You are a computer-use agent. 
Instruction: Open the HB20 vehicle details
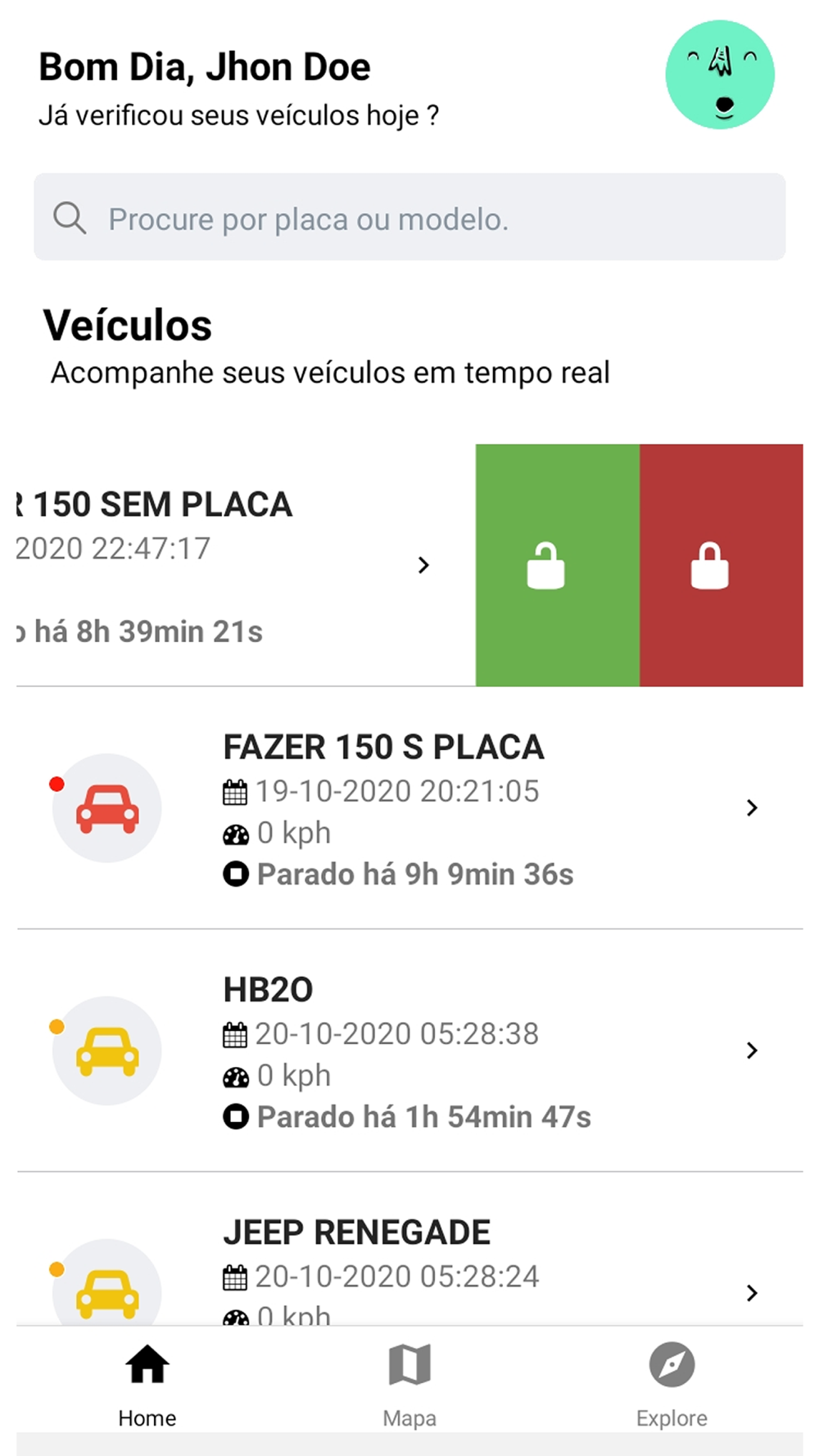click(x=409, y=1051)
